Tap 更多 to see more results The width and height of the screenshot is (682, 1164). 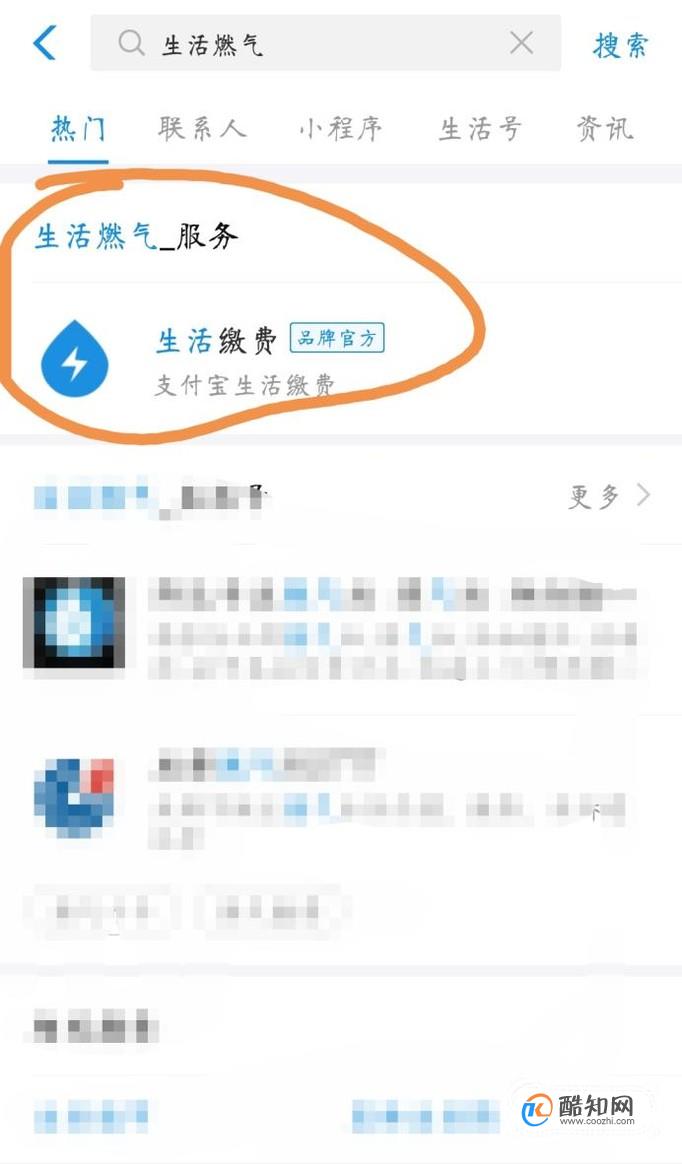coord(609,496)
